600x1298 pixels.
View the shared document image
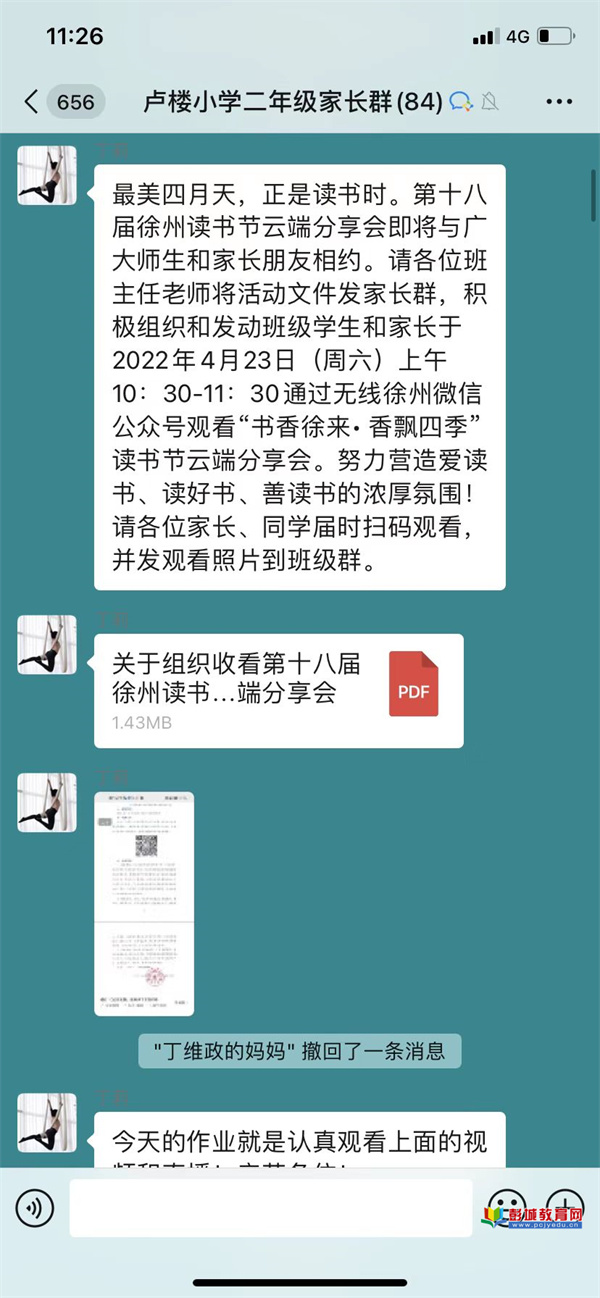click(144, 903)
